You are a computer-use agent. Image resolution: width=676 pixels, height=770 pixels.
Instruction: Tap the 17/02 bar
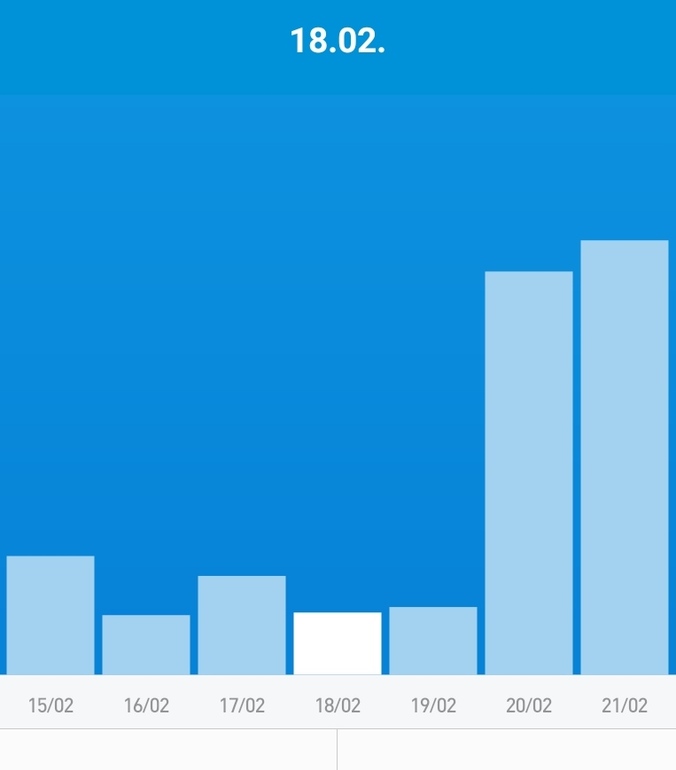coord(242,625)
